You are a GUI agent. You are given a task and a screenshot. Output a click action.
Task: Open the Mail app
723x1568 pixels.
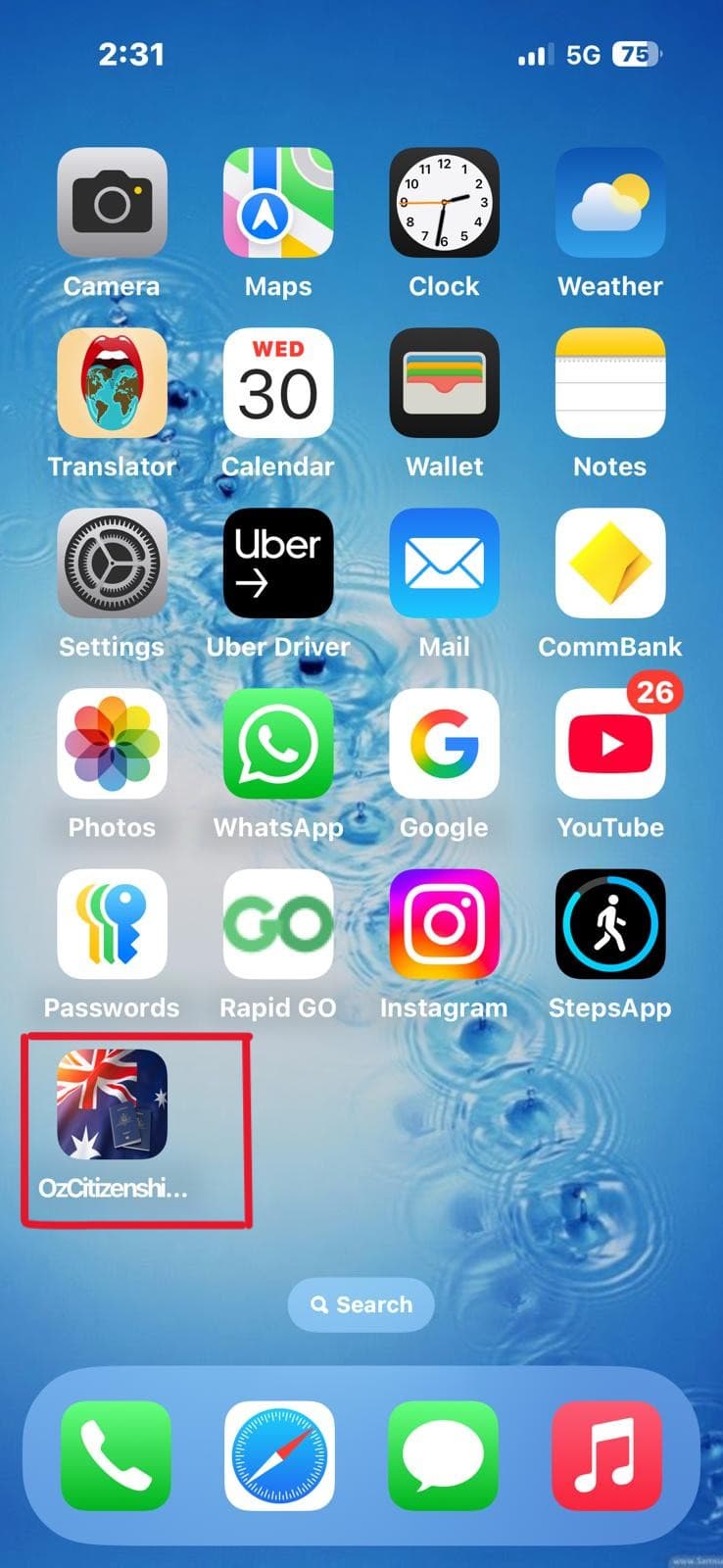[x=444, y=563]
